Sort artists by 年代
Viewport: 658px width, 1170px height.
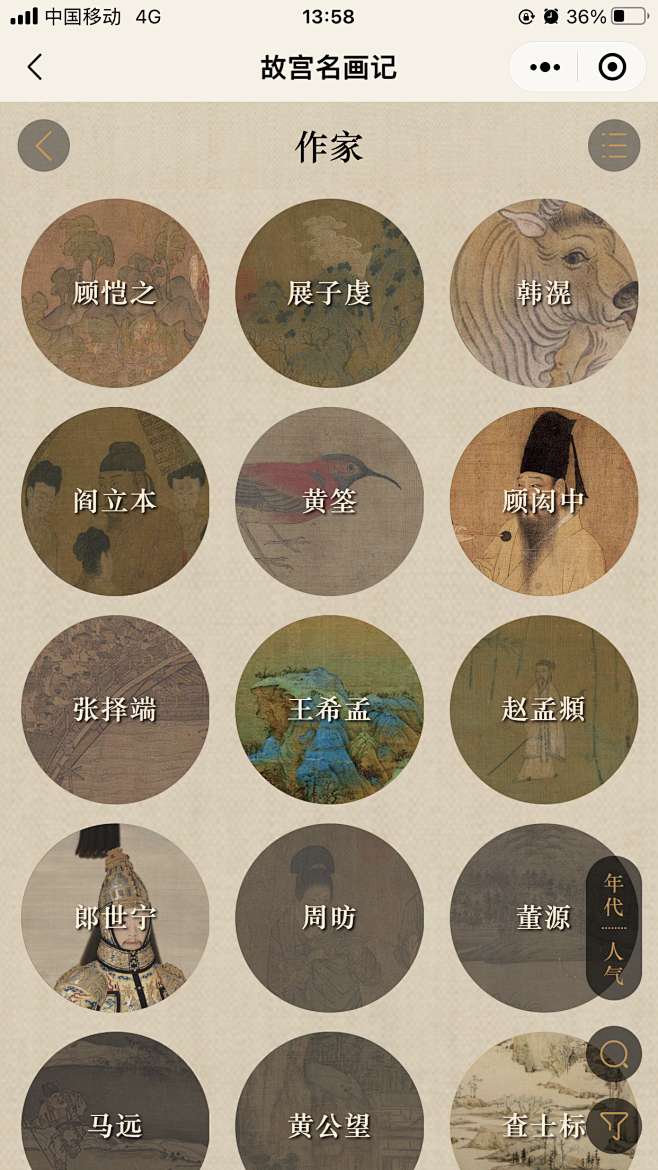coord(614,895)
